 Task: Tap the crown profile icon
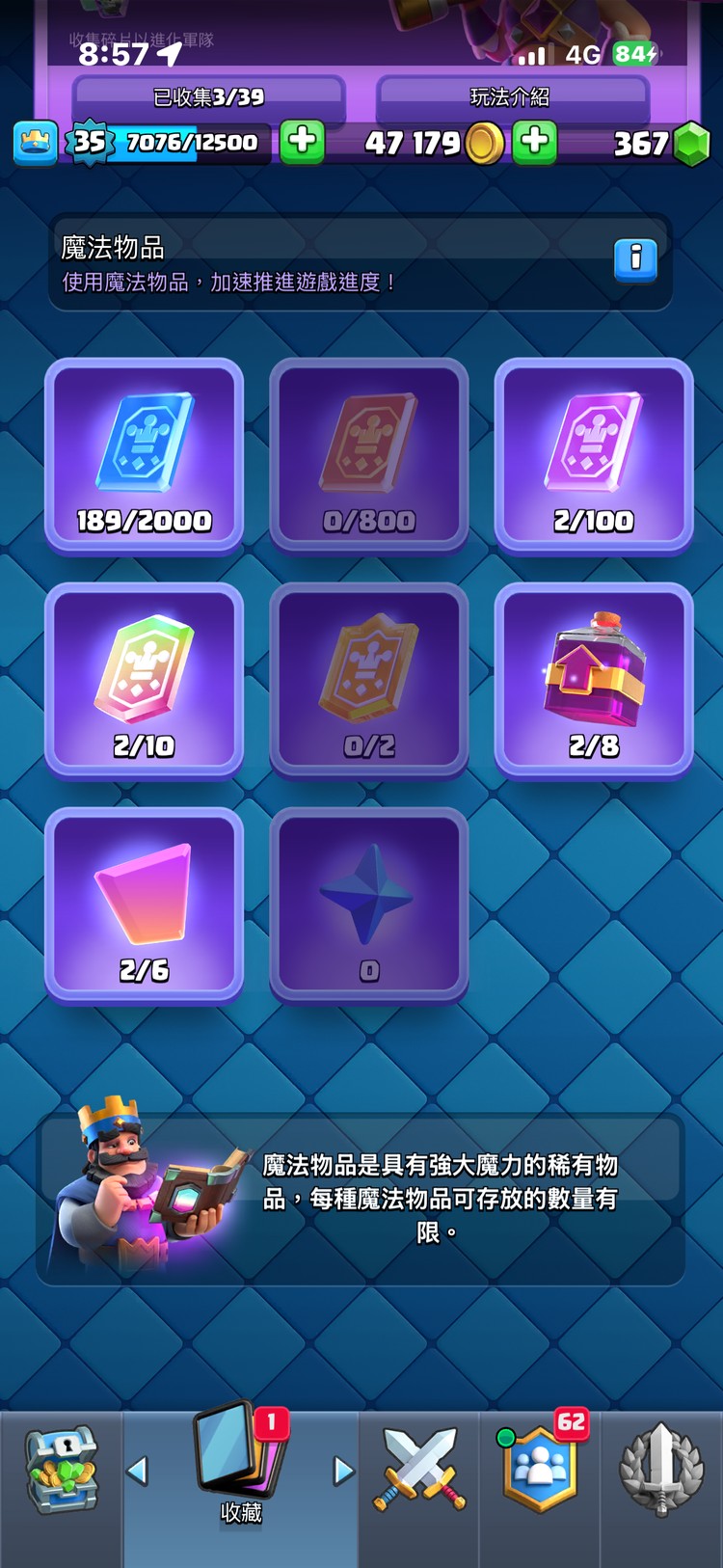click(36, 143)
